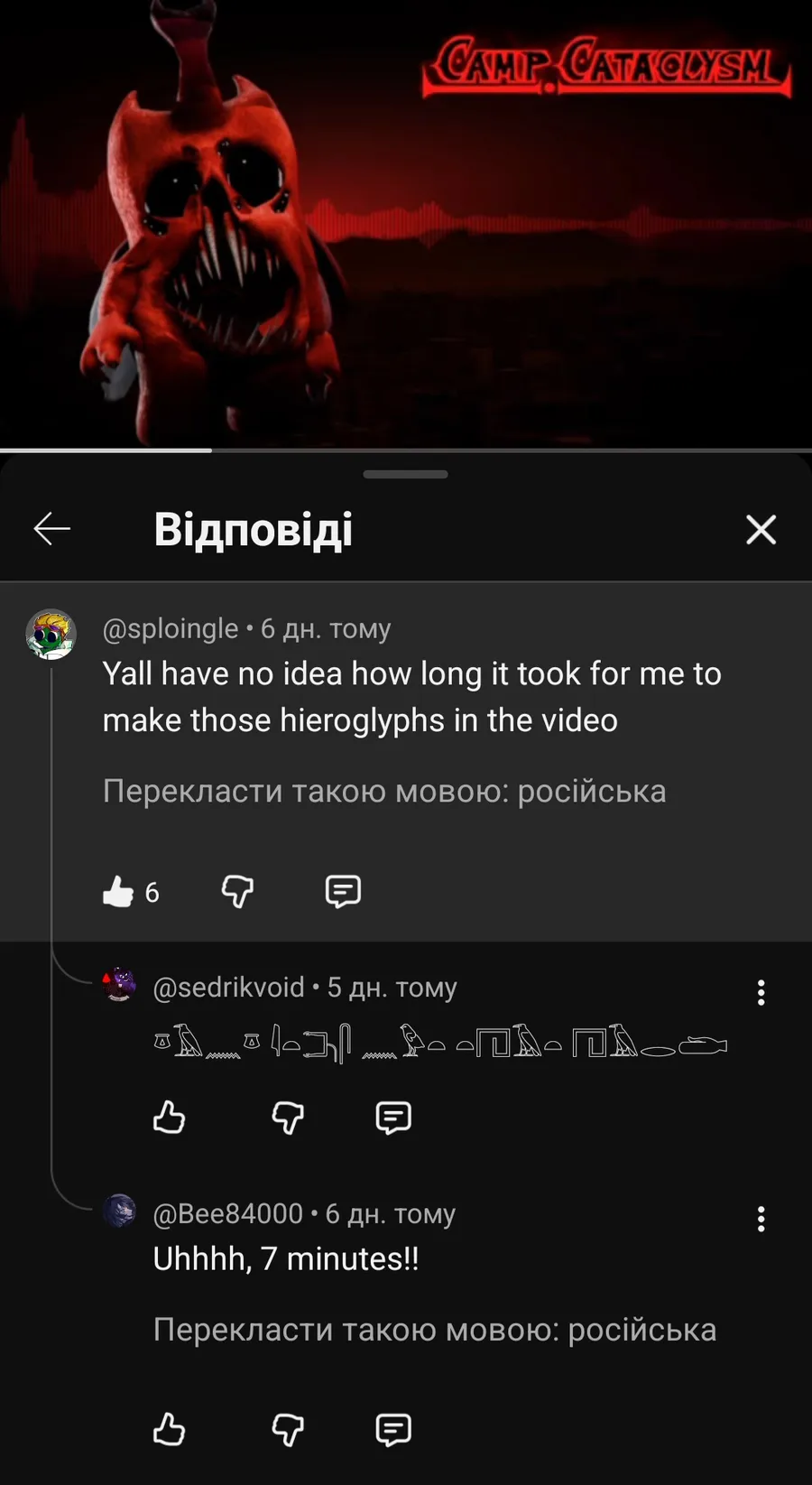Screen dimensions: 812x1485
Task: Open @sedrikvoid's profile avatar
Action: [119, 986]
